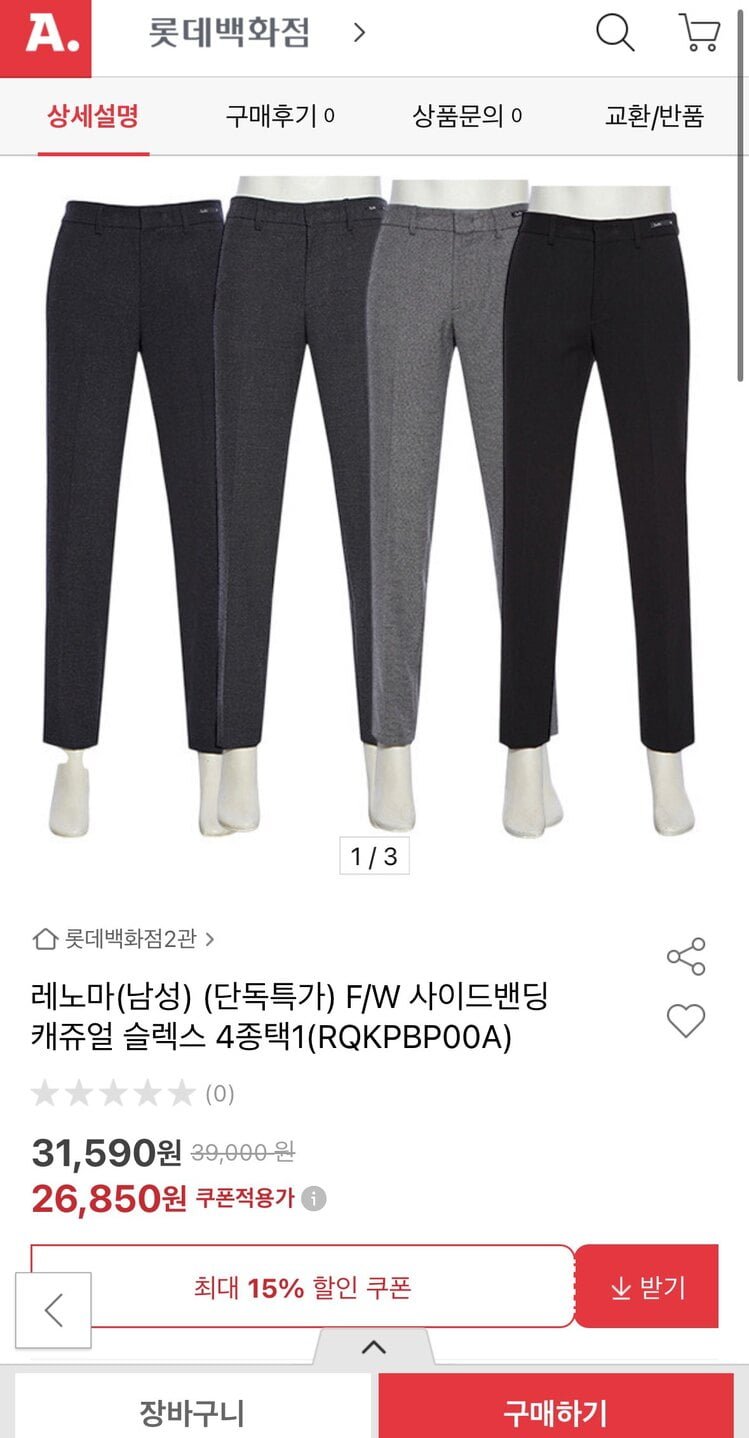Switch to the 상품문의 tab

pyautogui.click(x=467, y=116)
